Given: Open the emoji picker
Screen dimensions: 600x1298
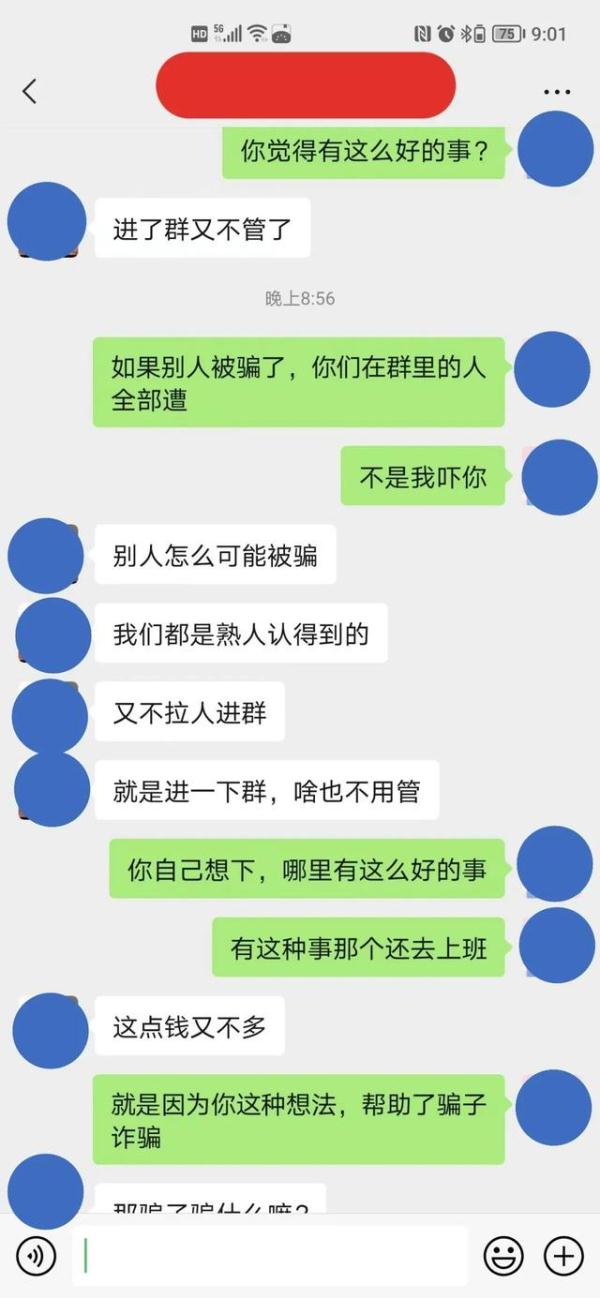Looking at the screenshot, I should pos(503,1255).
